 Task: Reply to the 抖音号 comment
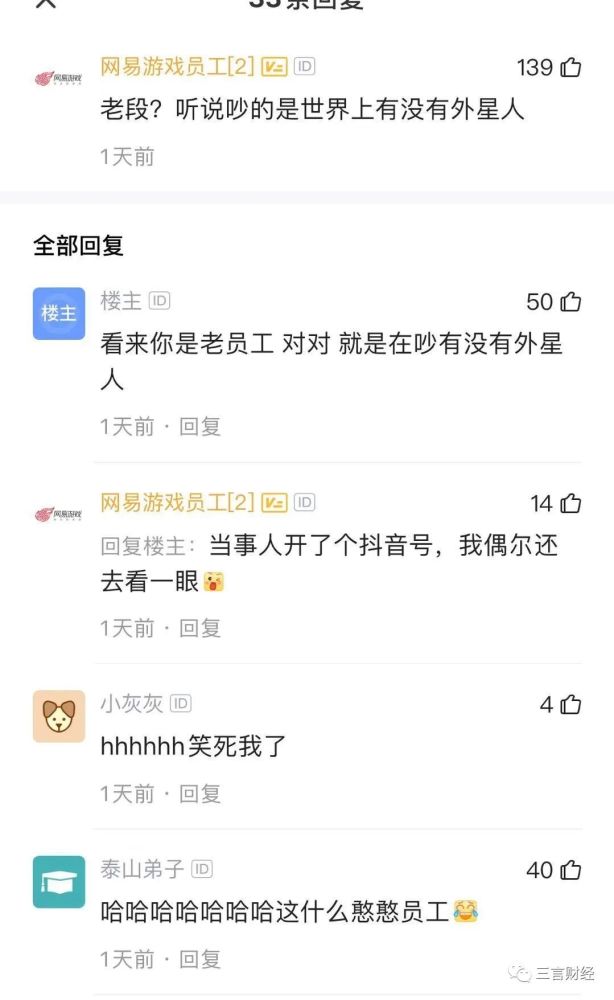coord(200,629)
